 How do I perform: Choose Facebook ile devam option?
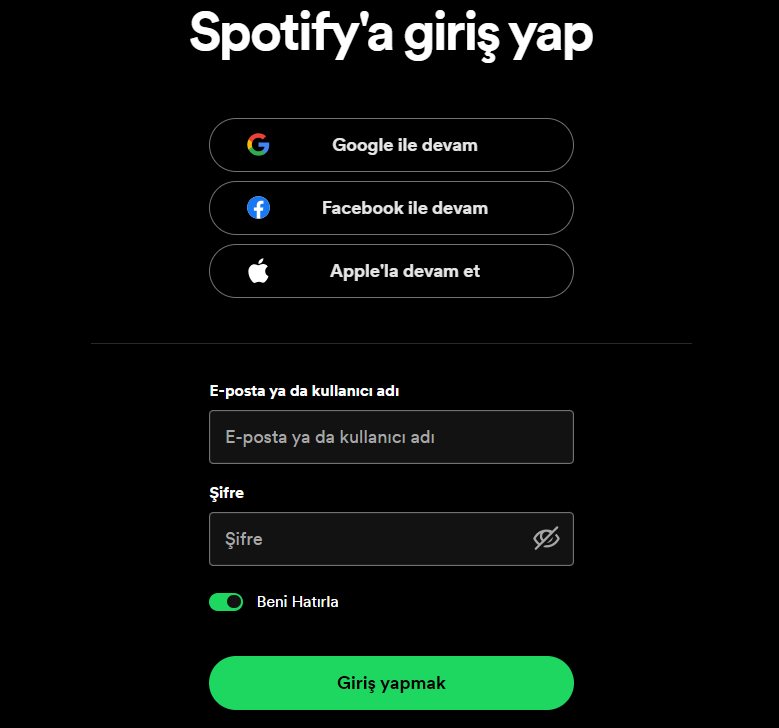[391, 208]
